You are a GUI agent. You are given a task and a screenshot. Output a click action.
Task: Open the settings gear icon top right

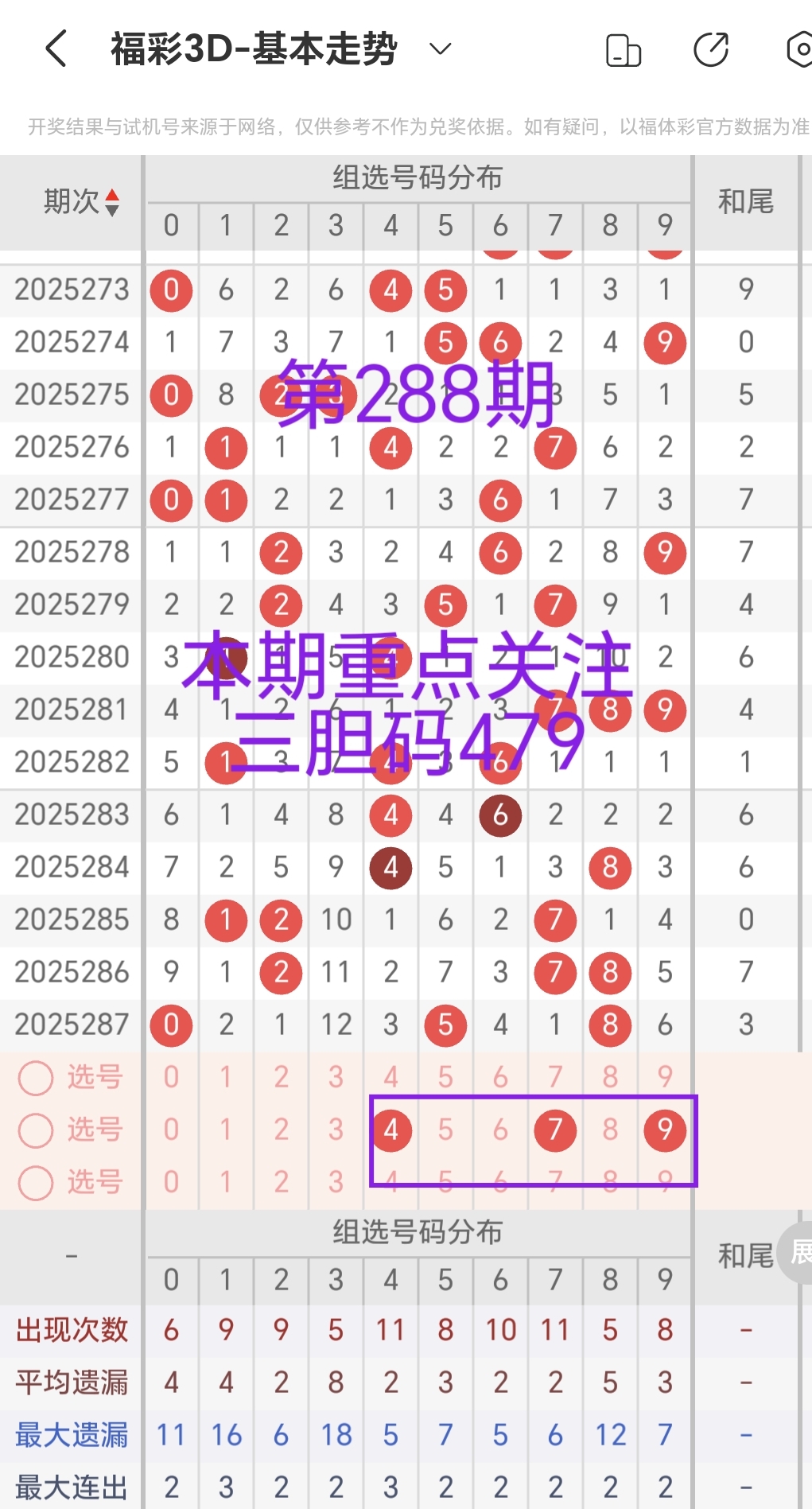[799, 49]
